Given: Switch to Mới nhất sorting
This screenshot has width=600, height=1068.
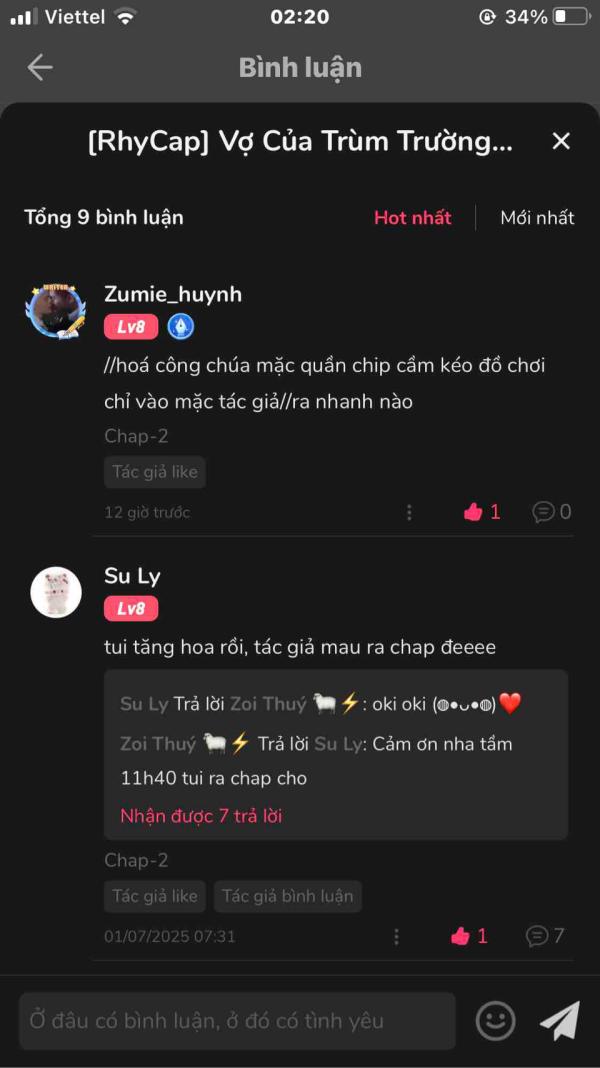Looking at the screenshot, I should coord(537,217).
